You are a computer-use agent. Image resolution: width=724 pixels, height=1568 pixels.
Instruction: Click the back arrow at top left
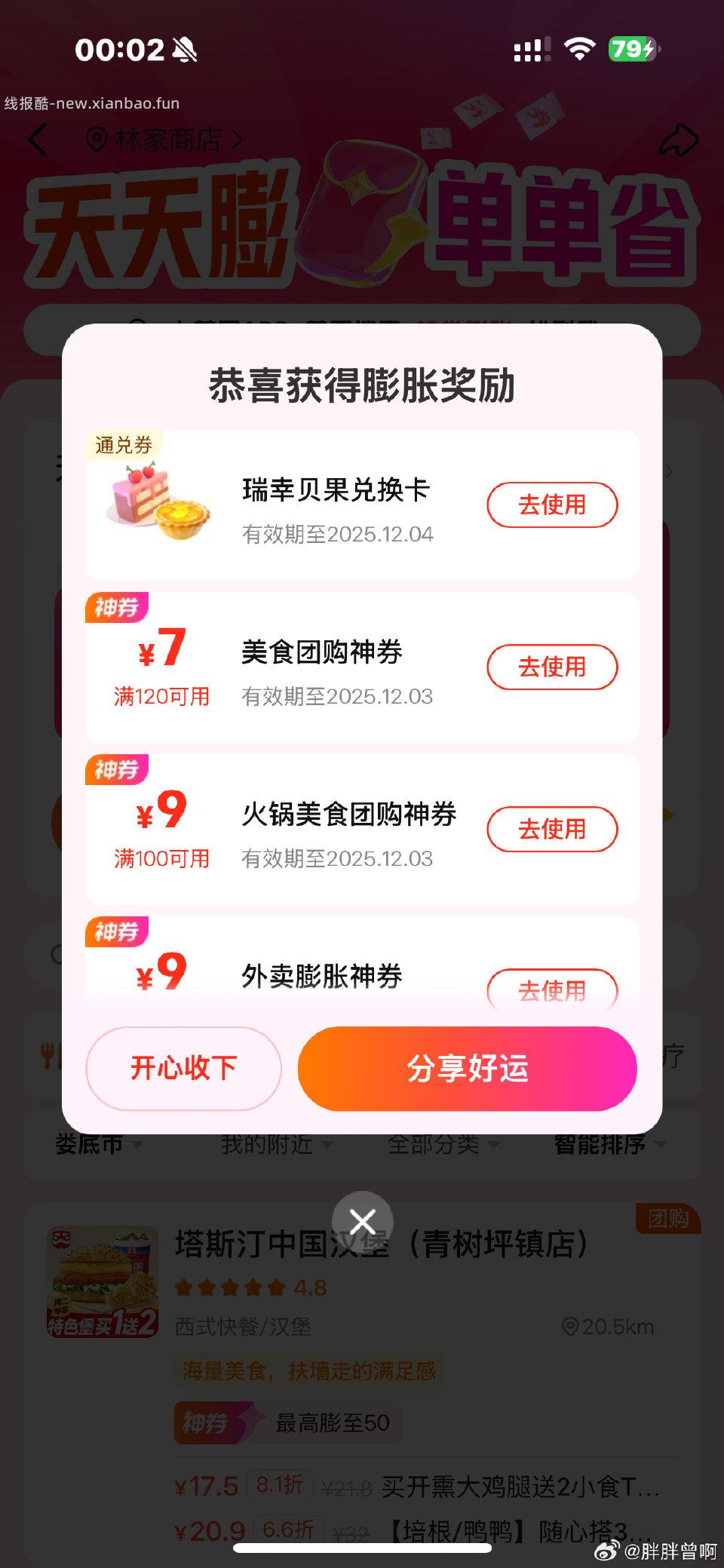[x=38, y=141]
